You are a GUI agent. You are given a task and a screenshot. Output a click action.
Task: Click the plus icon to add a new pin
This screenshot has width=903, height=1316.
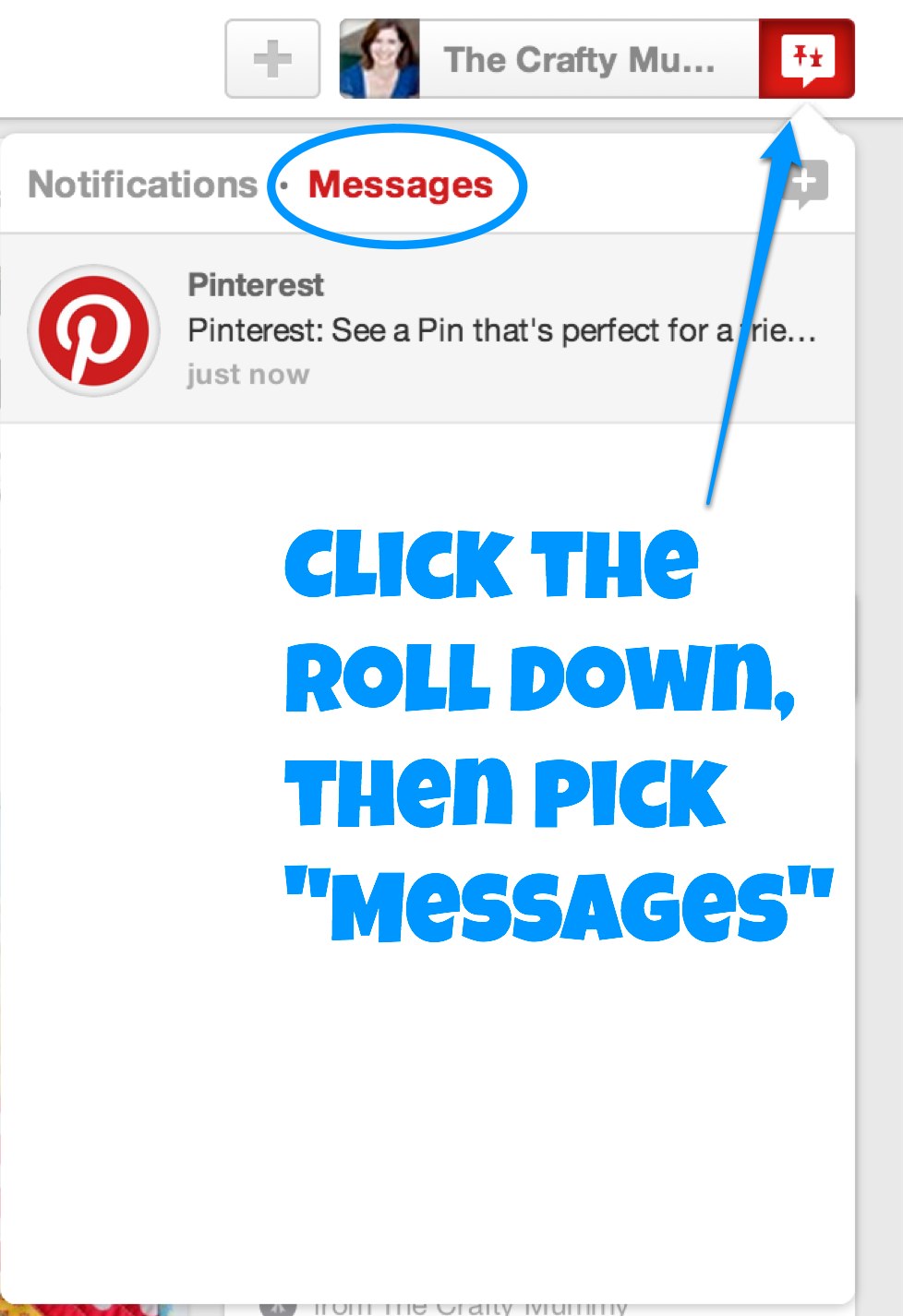271,58
